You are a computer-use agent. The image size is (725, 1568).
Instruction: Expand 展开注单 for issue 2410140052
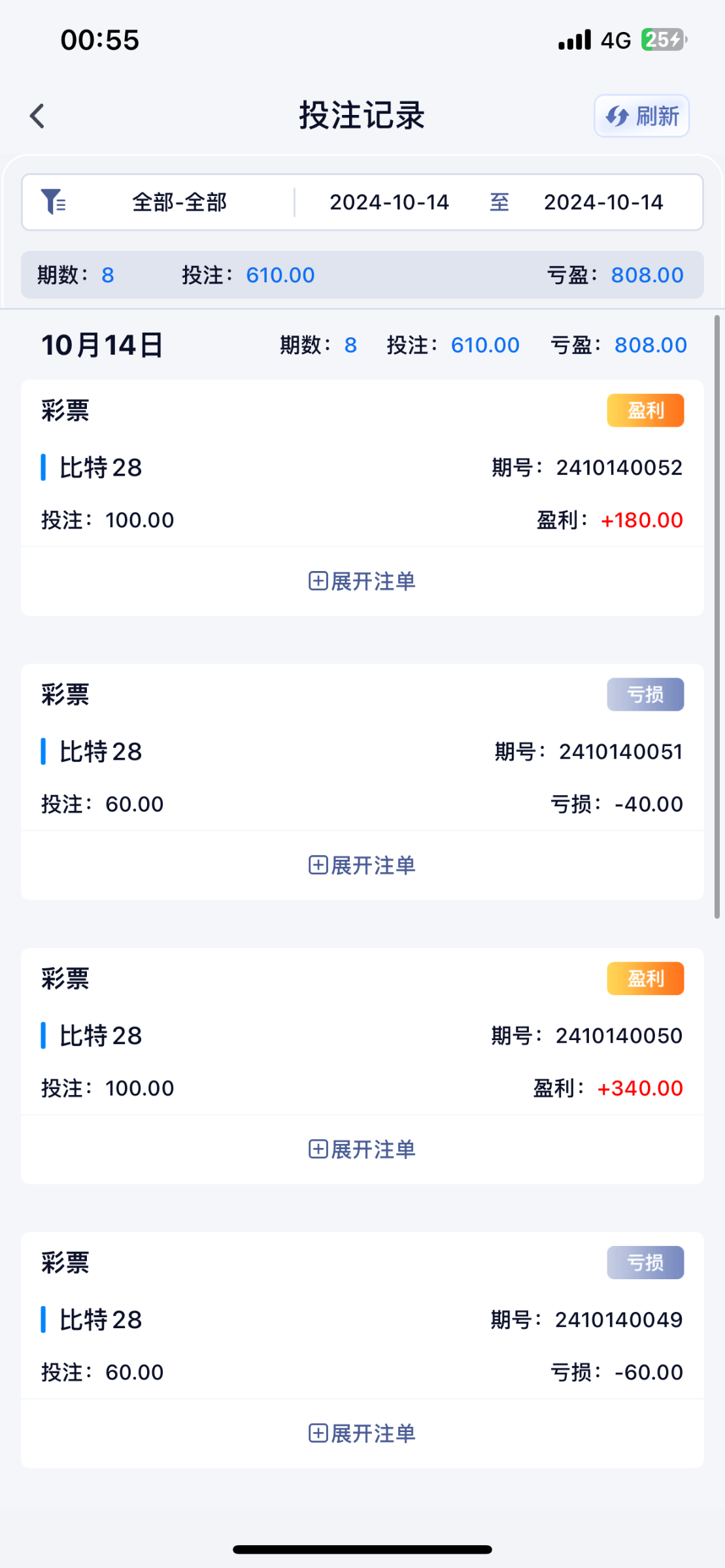pos(362,581)
